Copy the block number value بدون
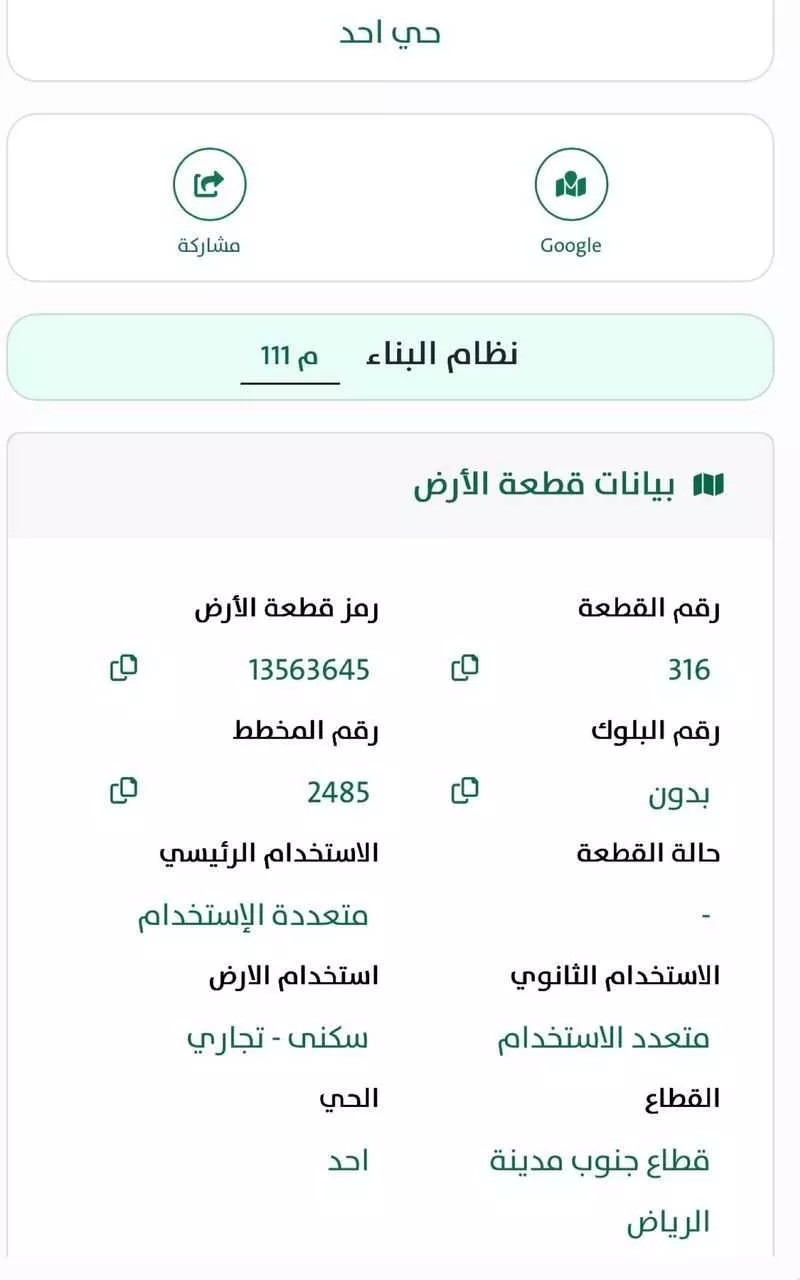Image resolution: width=800 pixels, height=1280 pixels. tap(464, 790)
